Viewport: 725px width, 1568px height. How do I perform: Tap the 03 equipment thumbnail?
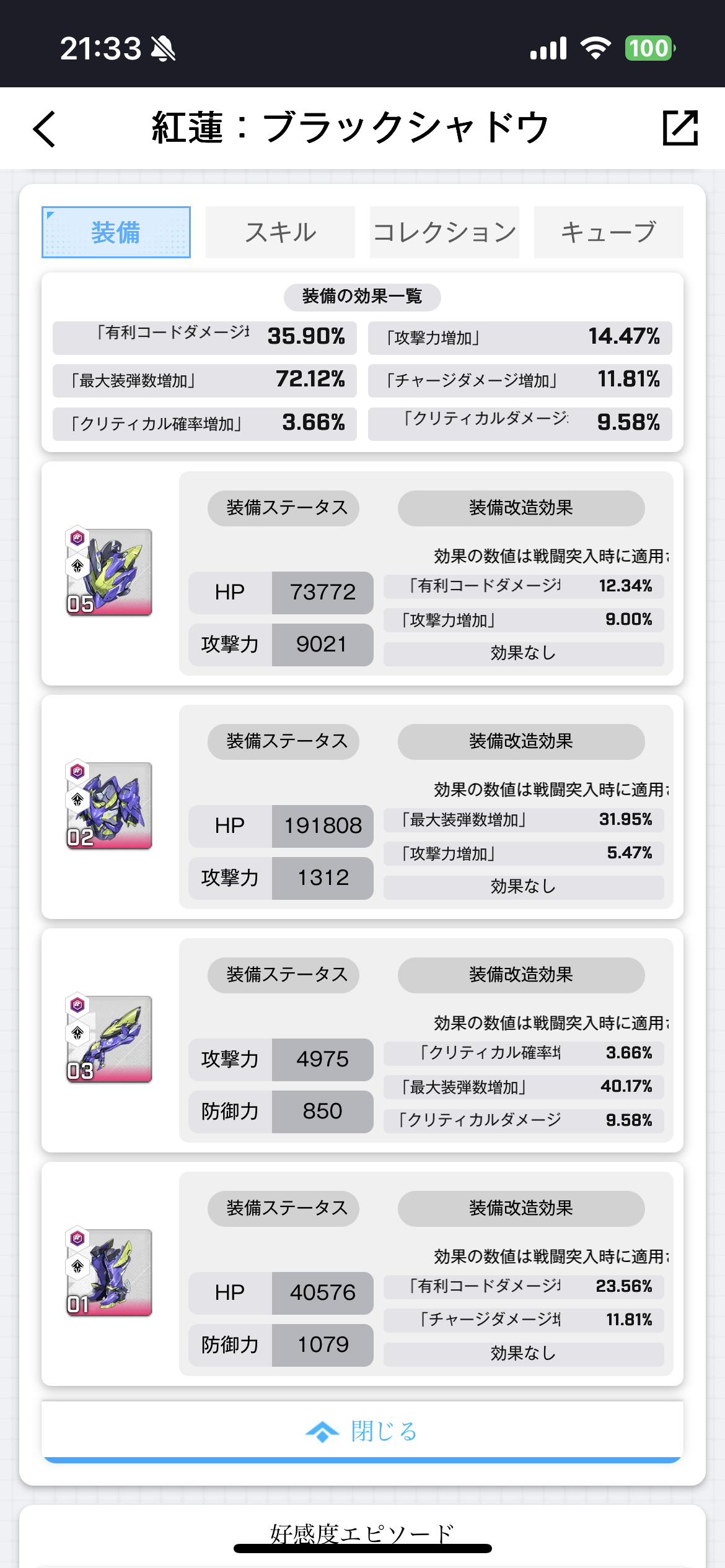[x=109, y=1039]
